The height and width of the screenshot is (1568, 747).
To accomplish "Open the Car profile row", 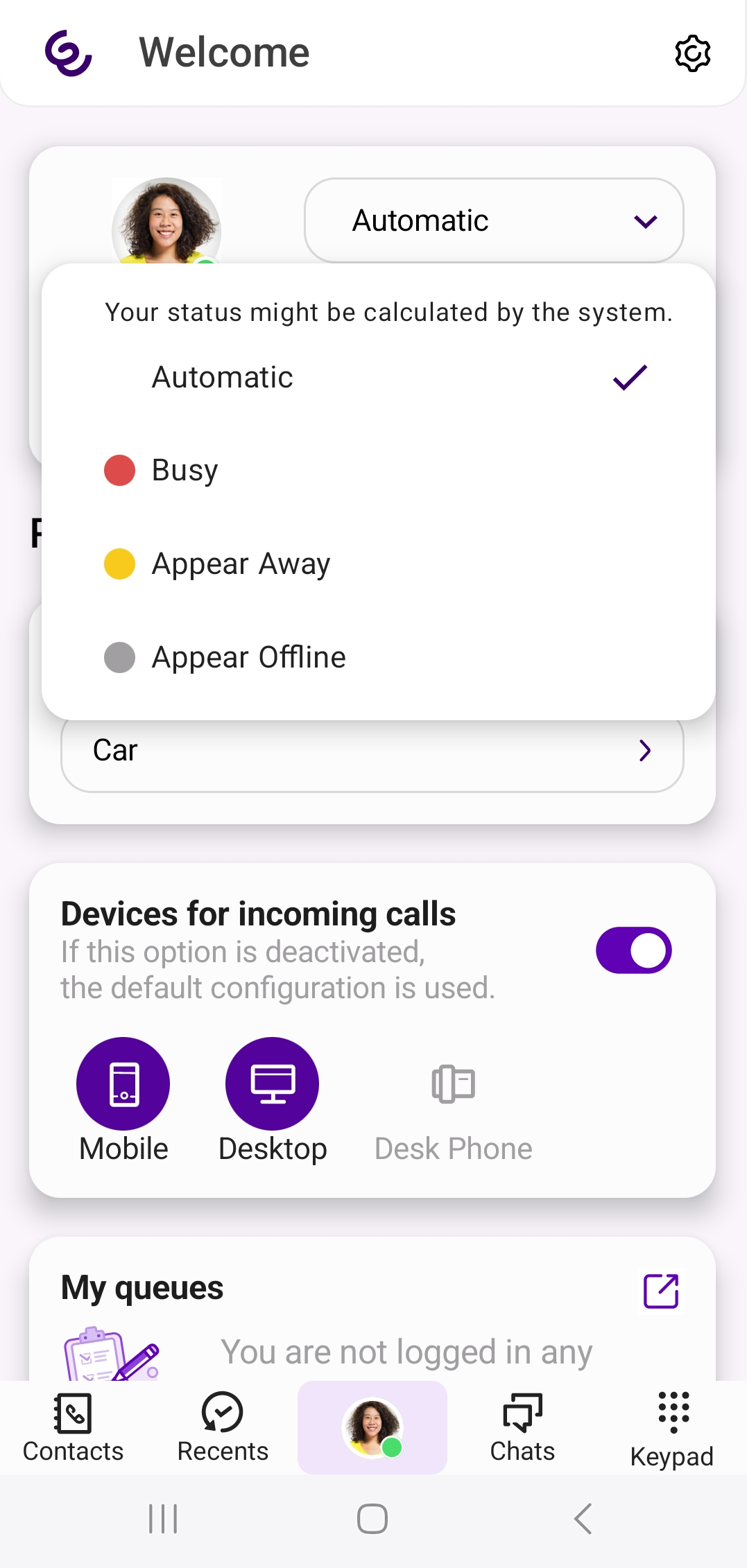I will click(x=372, y=751).
